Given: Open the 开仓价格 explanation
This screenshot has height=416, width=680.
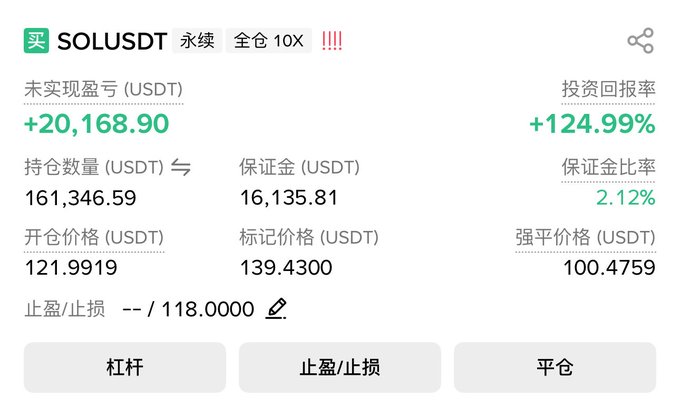Looking at the screenshot, I should click(94, 238).
